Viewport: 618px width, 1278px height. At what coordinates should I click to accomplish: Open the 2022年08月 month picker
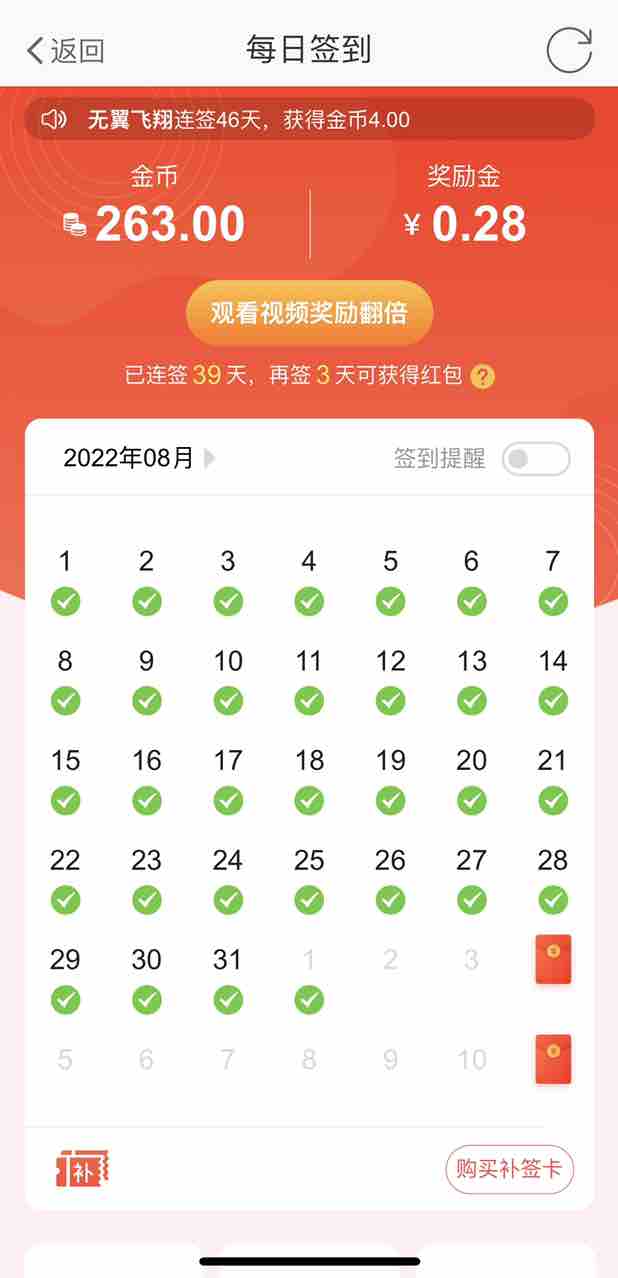pos(138,458)
